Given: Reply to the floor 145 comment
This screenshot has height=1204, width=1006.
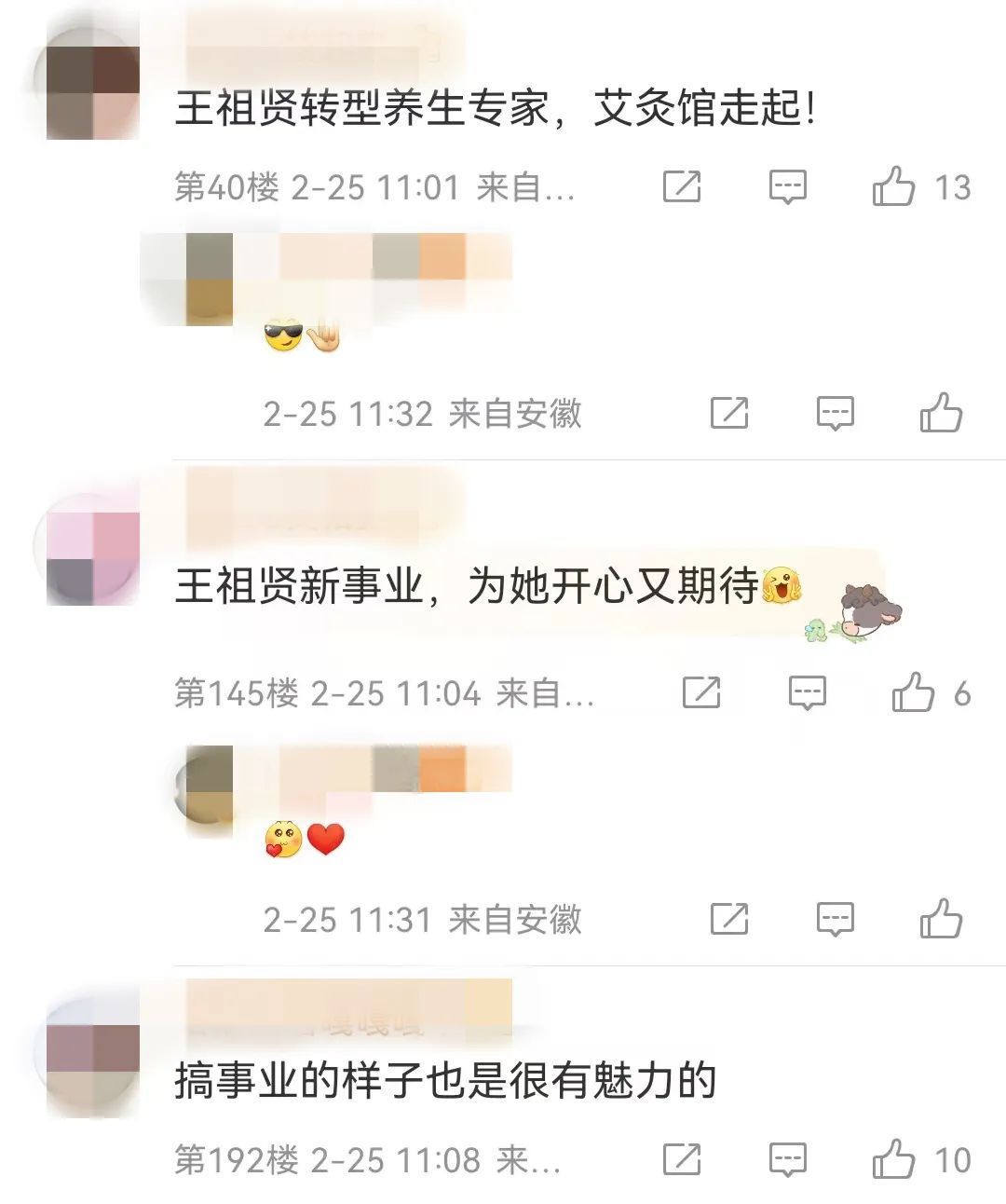Looking at the screenshot, I should tap(807, 692).
